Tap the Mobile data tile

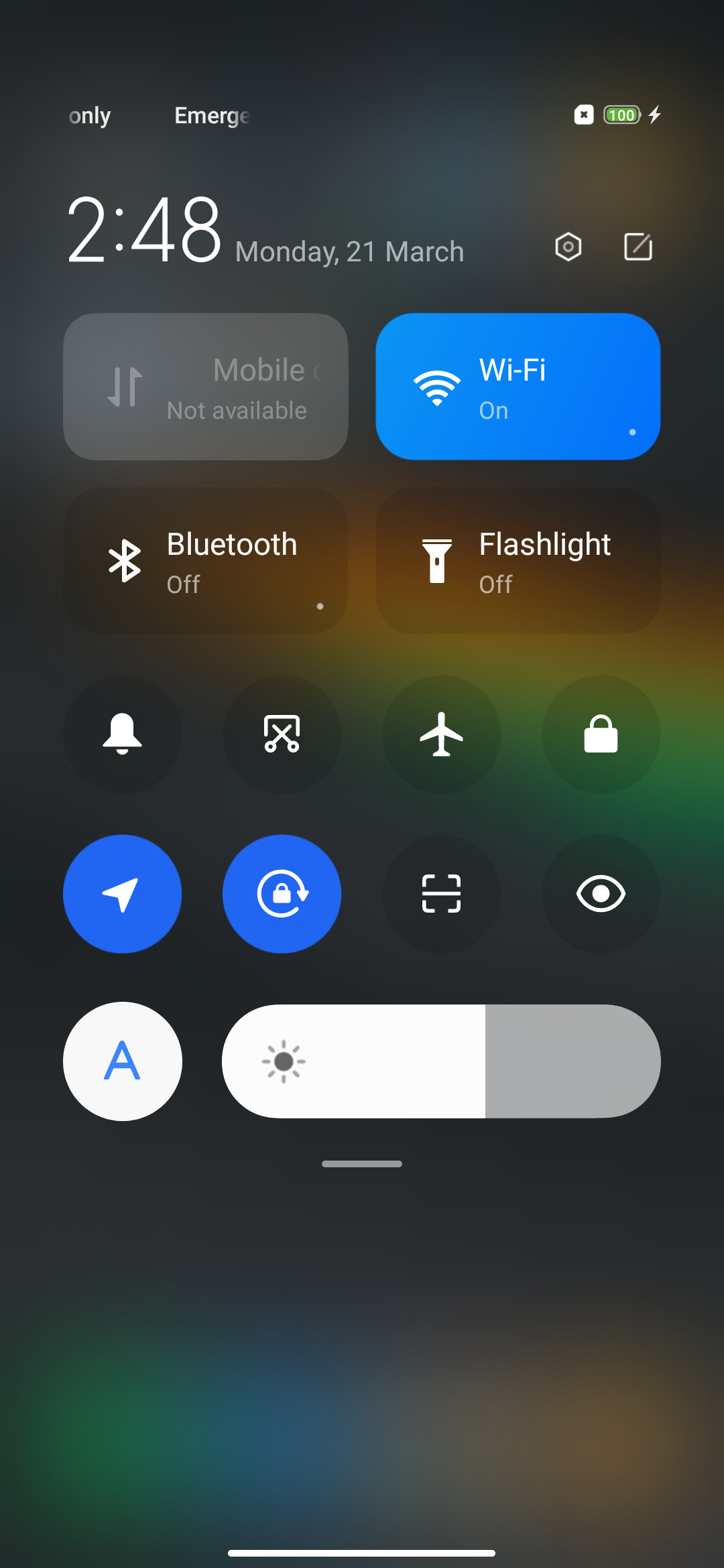206,387
